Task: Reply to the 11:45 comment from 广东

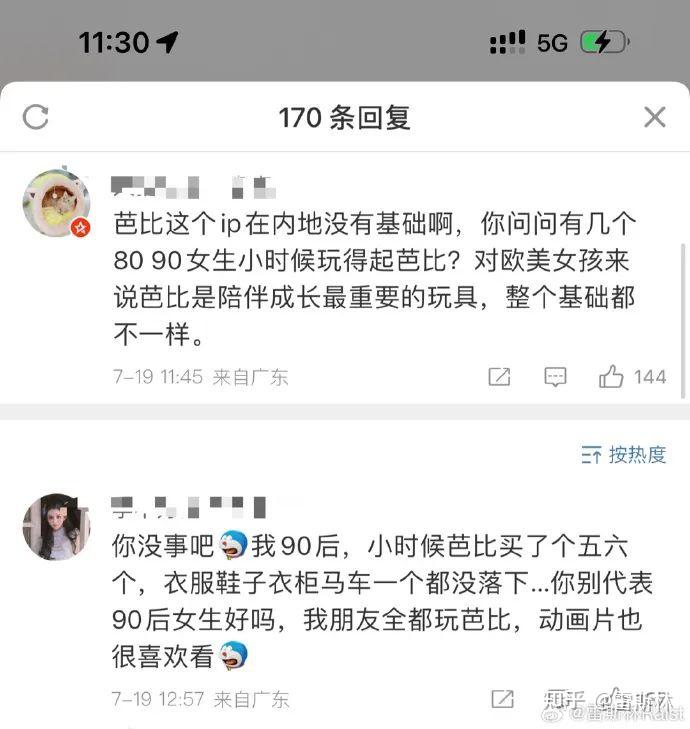Action: tap(555, 377)
